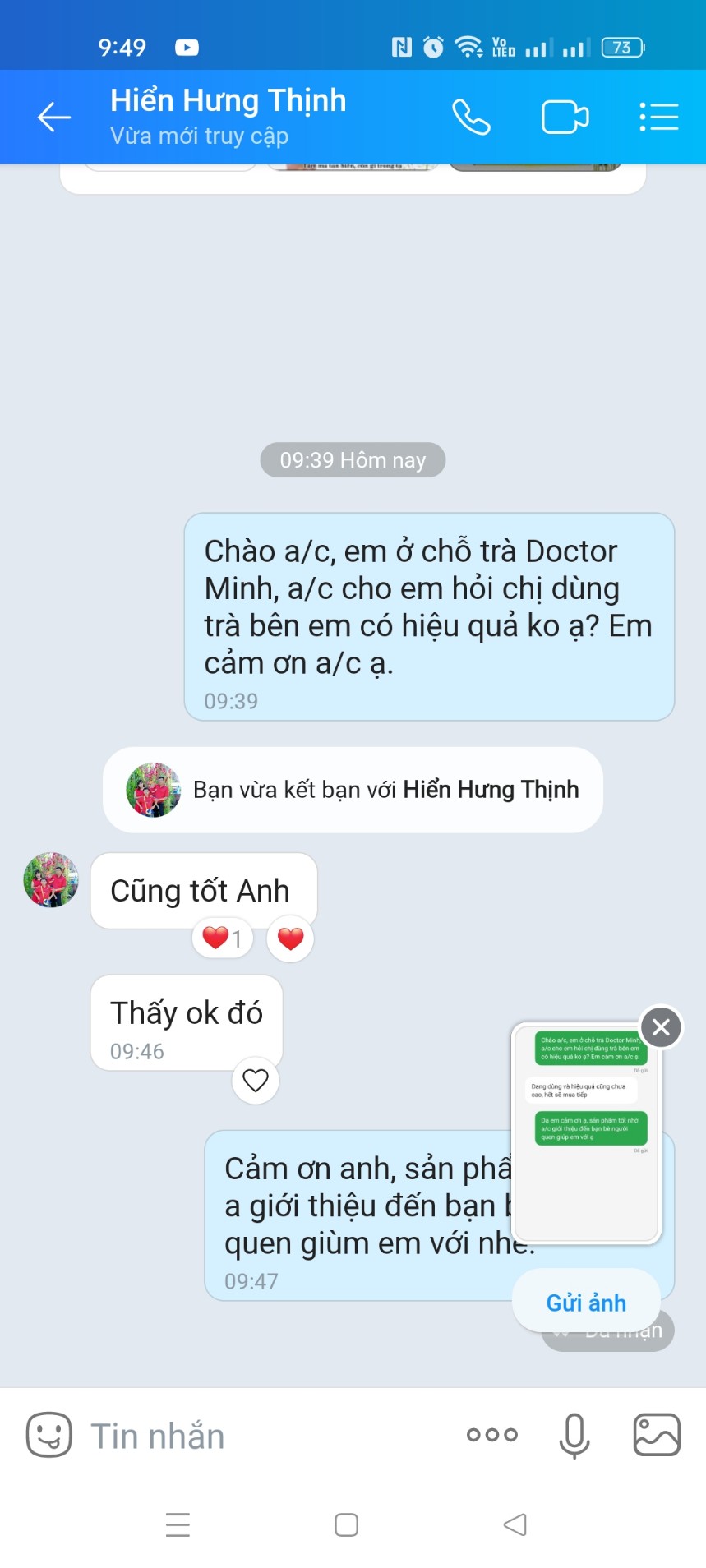The height and width of the screenshot is (1568, 706).
Task: Record a voice message with the microphone
Action: click(574, 1435)
